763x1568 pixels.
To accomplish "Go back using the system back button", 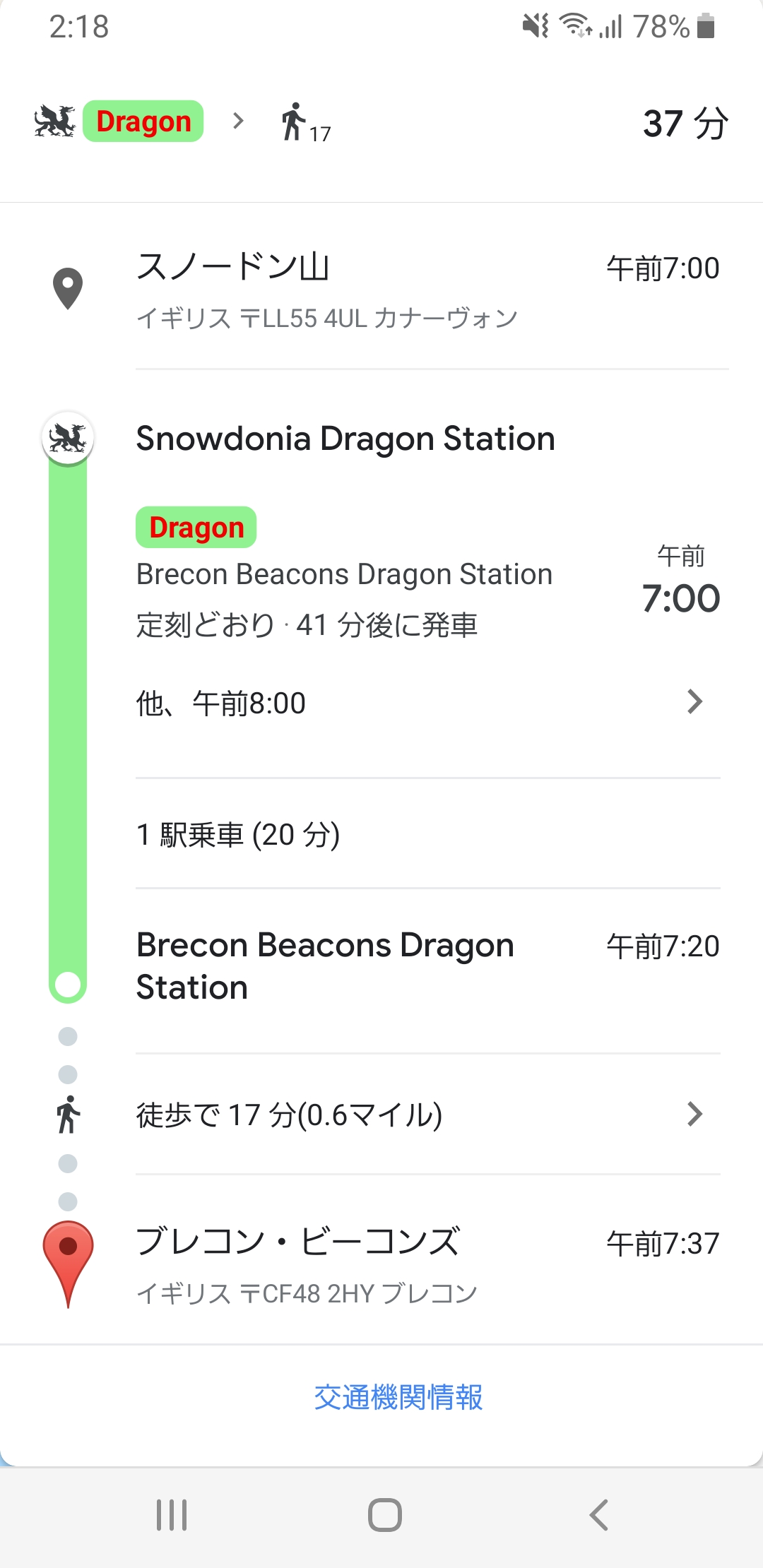I will pos(598,1515).
